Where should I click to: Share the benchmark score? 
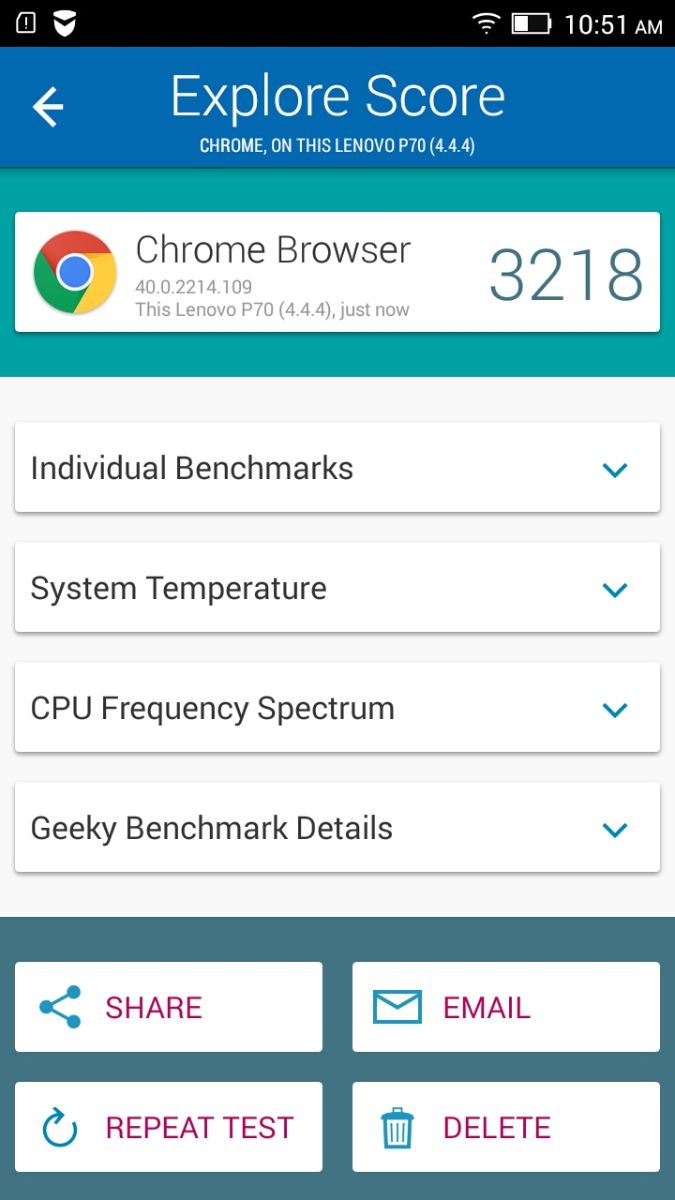pyautogui.click(x=168, y=1007)
